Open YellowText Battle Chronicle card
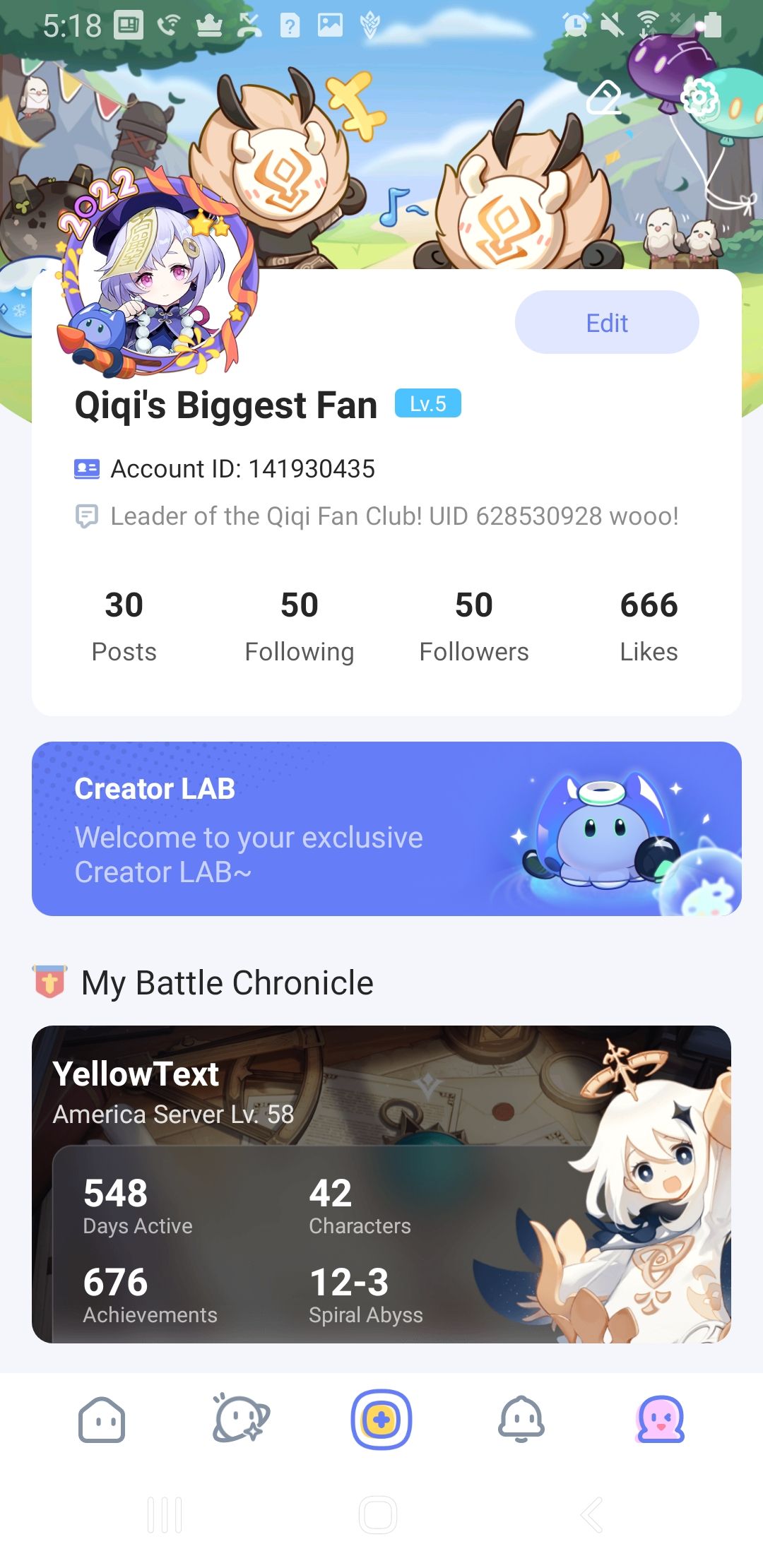The width and height of the screenshot is (763, 1568). pyautogui.click(x=381, y=1184)
